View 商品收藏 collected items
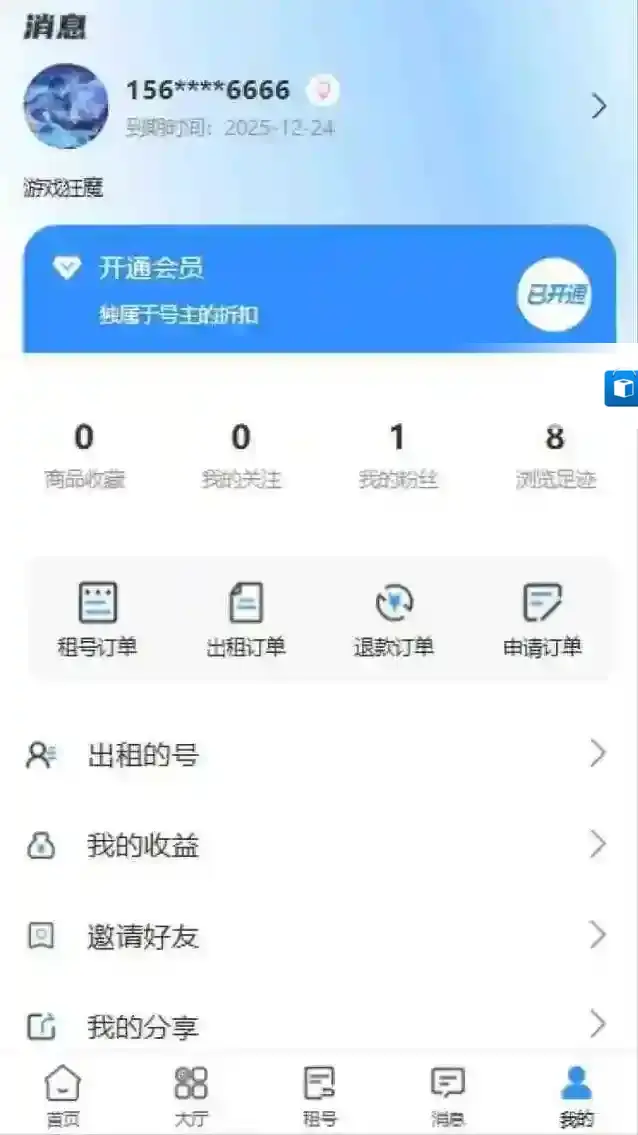The image size is (638, 1135). click(x=84, y=455)
